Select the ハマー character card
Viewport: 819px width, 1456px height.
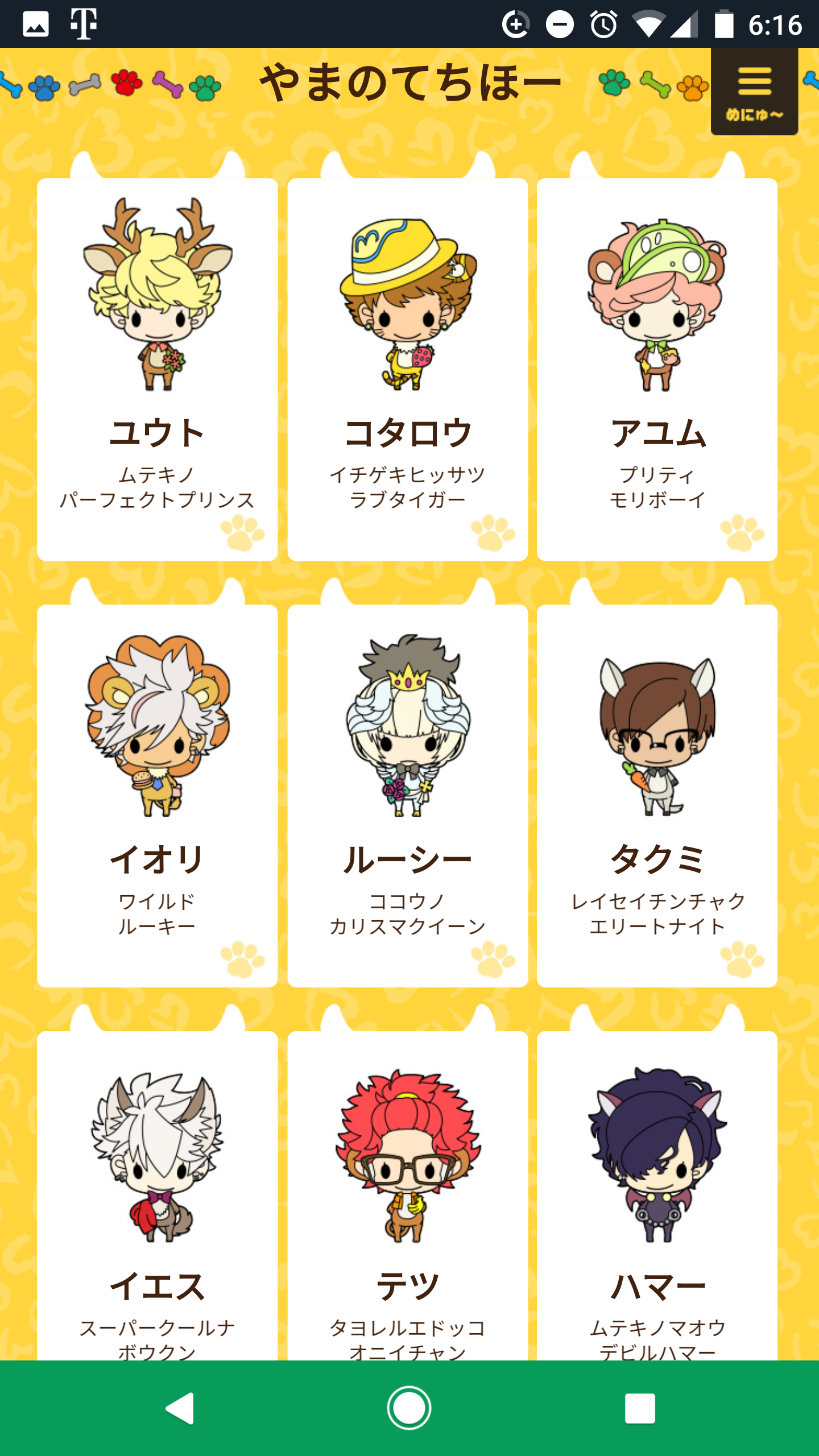[x=657, y=1194]
